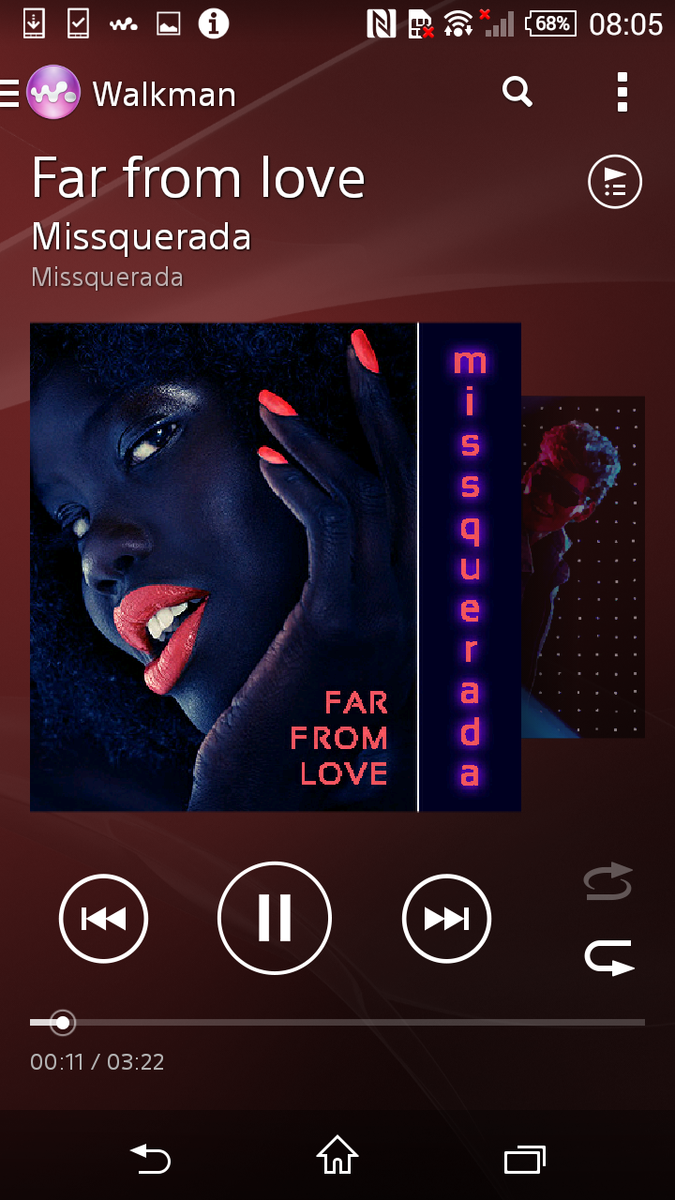
Task: Toggle shuffle mode
Action: pos(609,881)
